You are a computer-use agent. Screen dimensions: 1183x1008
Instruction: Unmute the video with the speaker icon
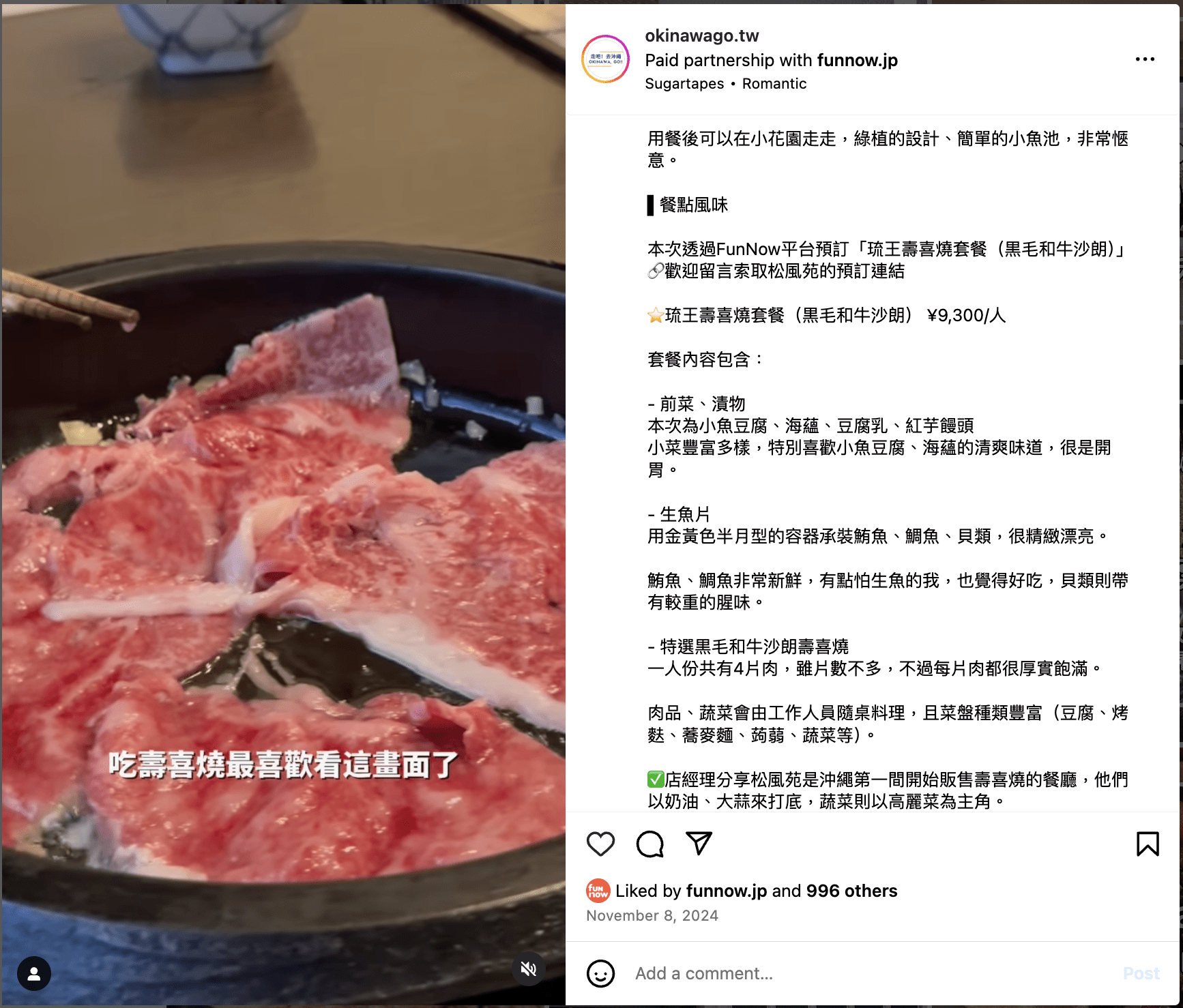tap(528, 968)
